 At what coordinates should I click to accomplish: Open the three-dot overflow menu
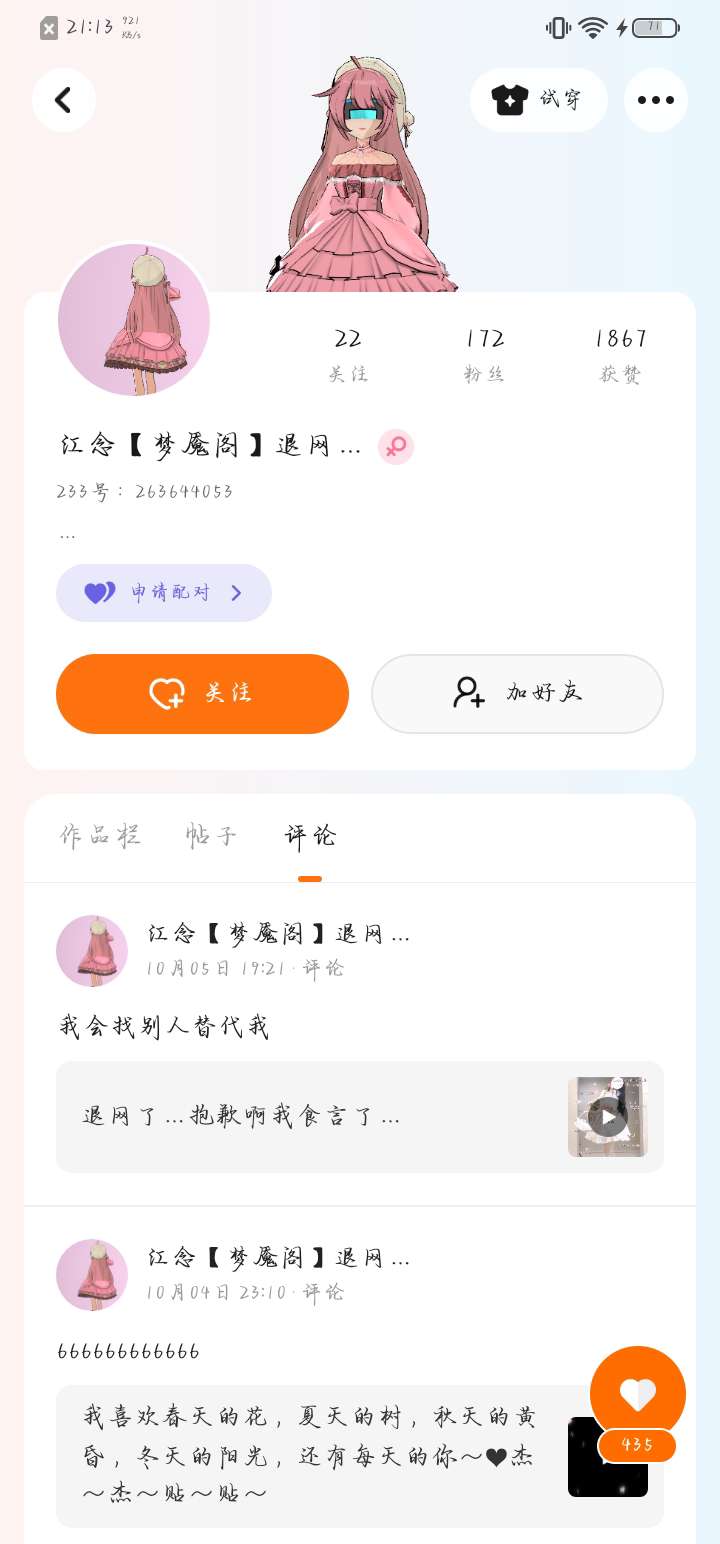click(655, 100)
